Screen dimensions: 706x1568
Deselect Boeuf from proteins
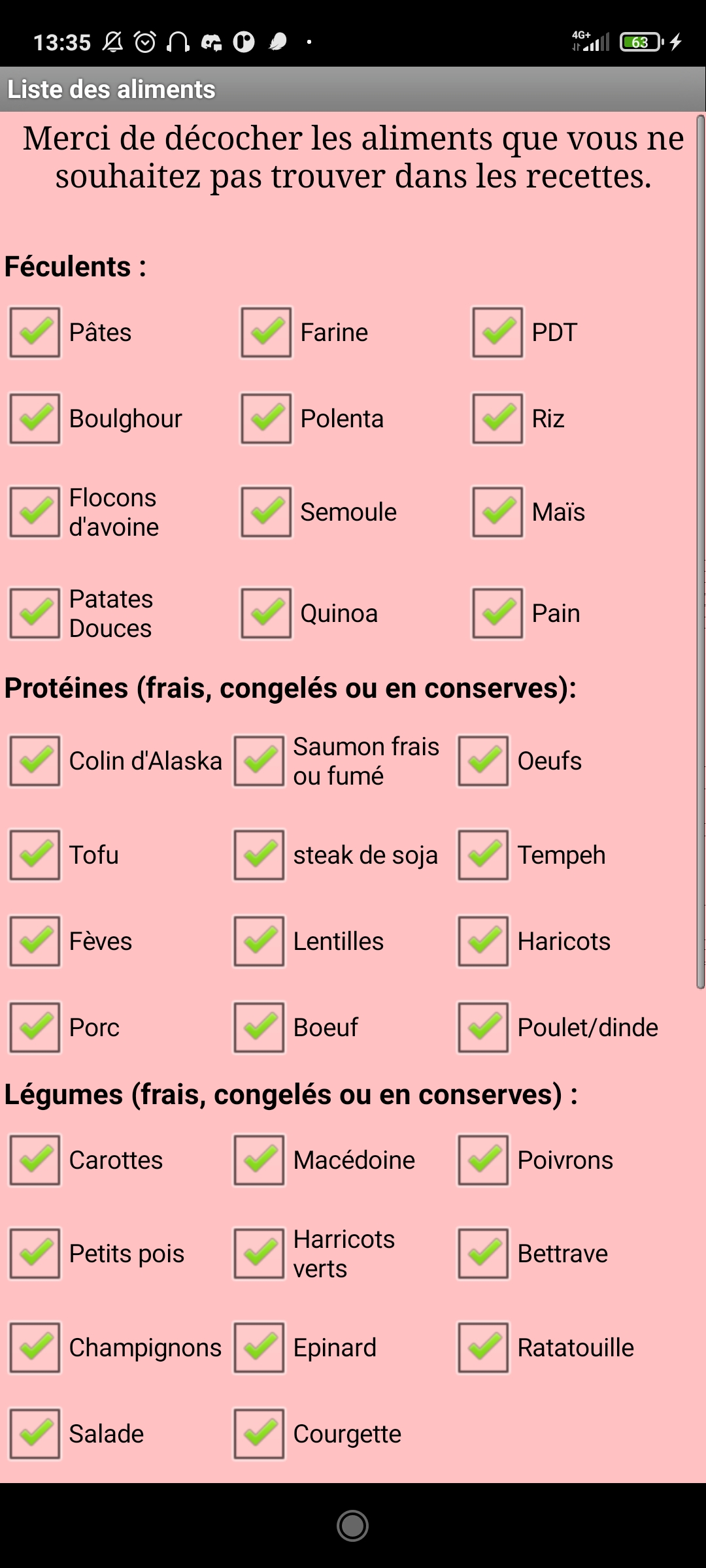(x=260, y=1028)
